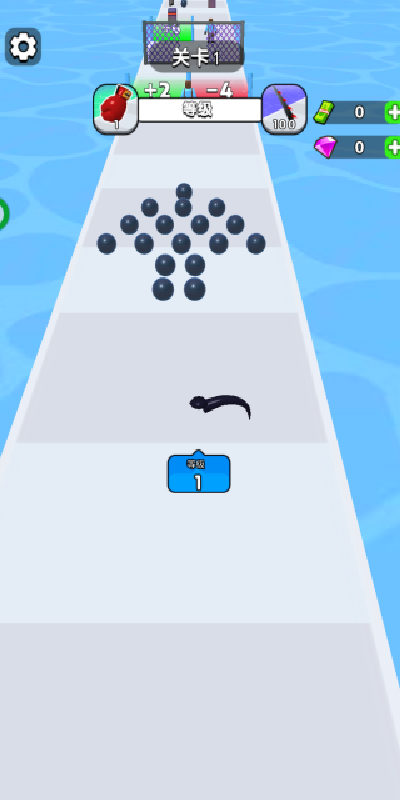Add more cash with the plus button
The width and height of the screenshot is (400, 800).
pyautogui.click(x=393, y=112)
